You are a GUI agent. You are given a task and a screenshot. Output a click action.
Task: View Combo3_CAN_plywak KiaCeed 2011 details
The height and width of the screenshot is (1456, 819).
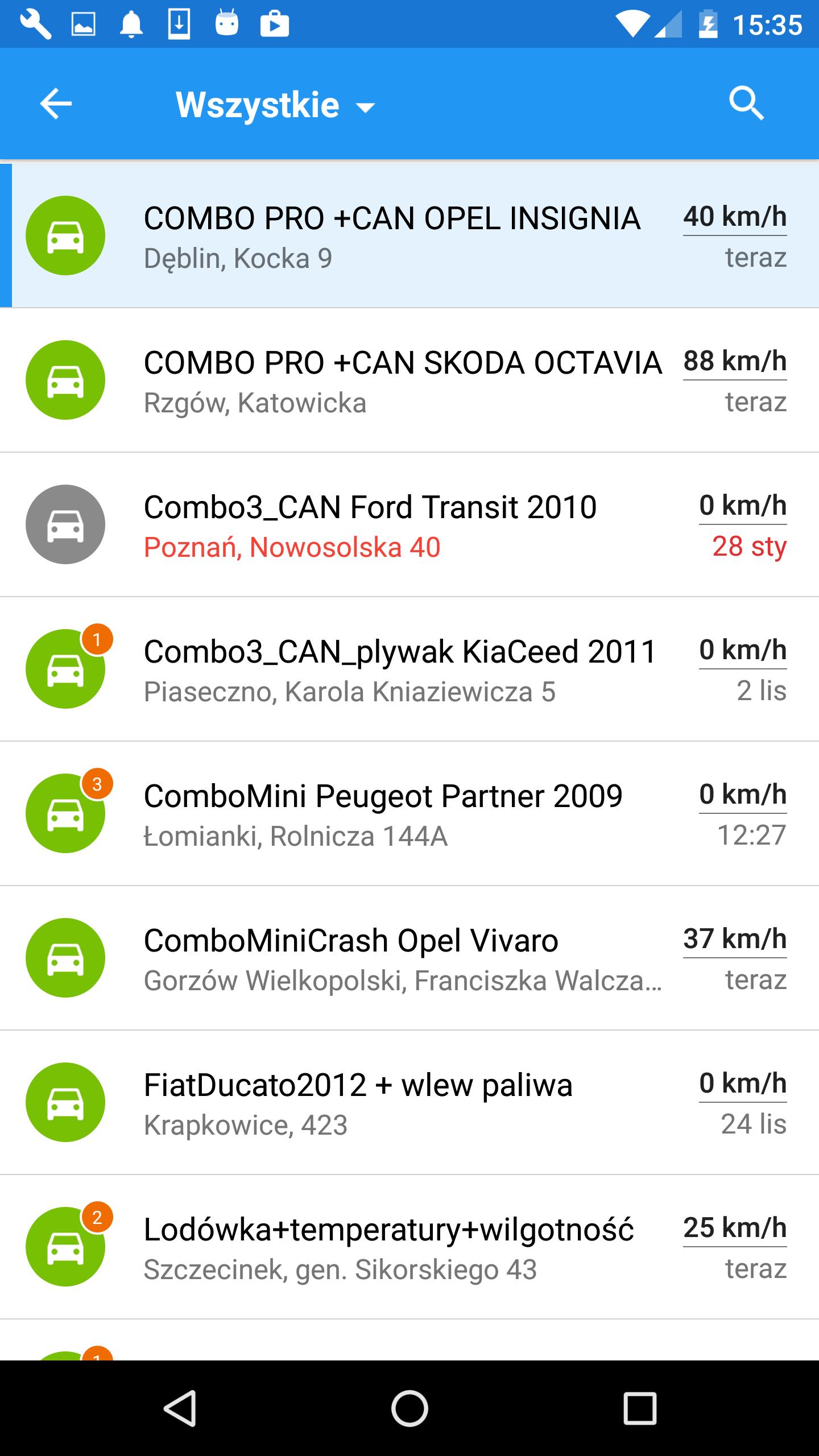click(x=409, y=669)
